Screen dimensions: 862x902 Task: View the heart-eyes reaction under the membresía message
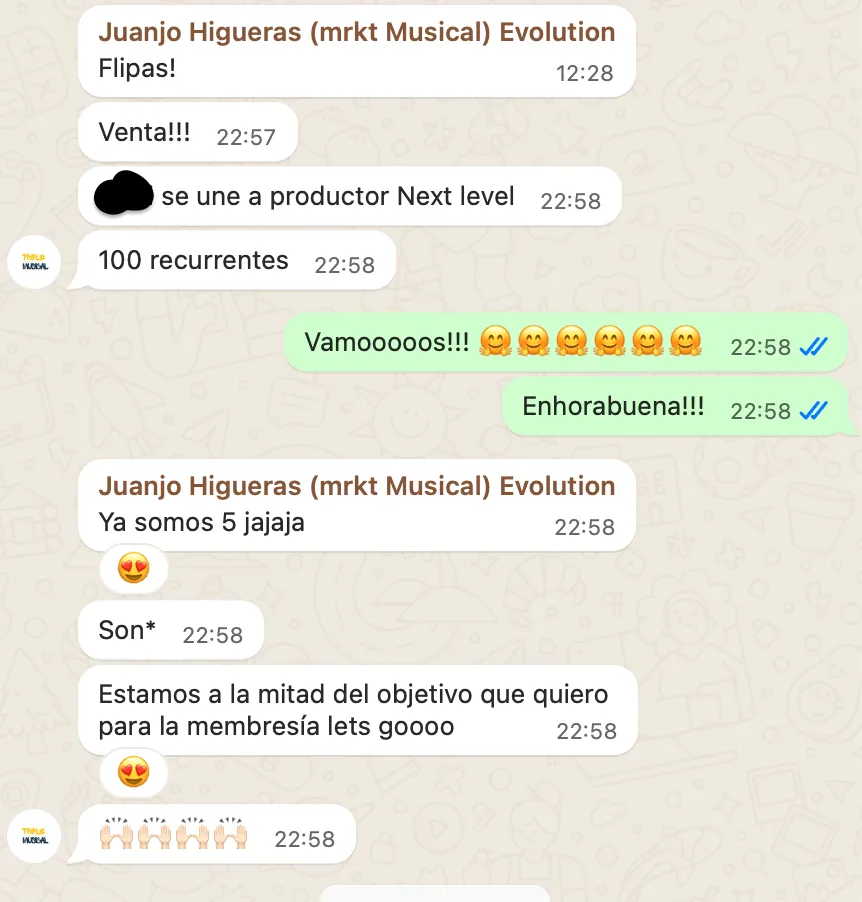click(x=133, y=773)
